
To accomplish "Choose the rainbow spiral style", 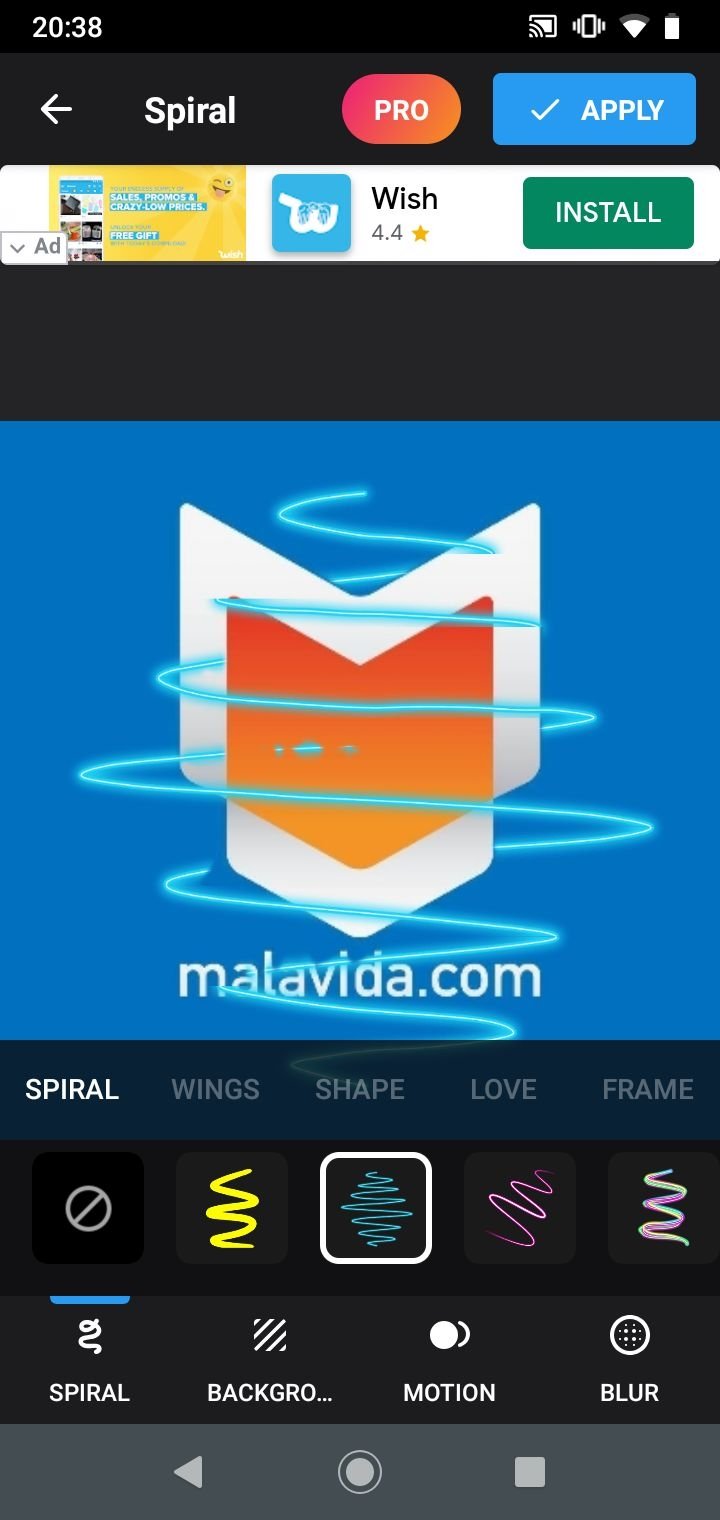I will pyautogui.click(x=664, y=1208).
